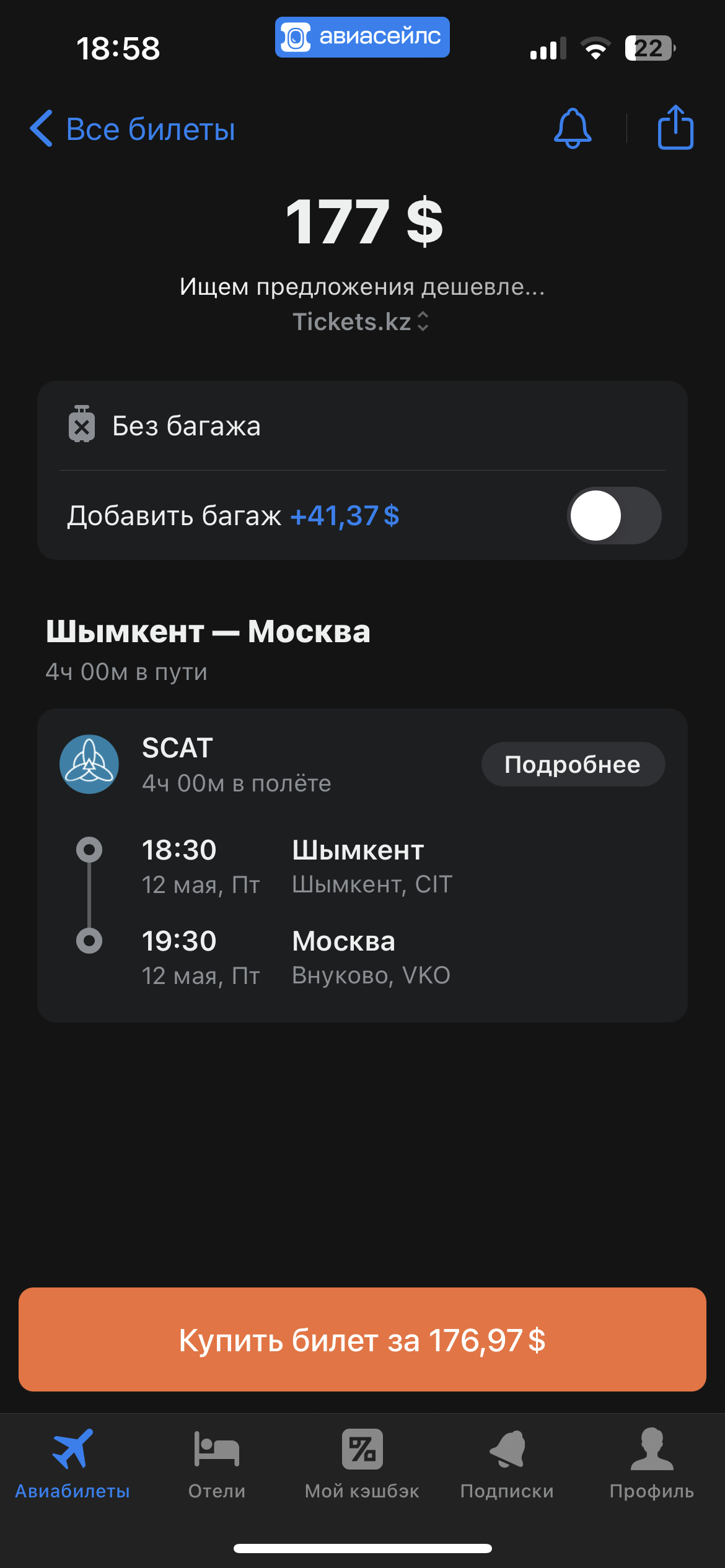Buy the ticket for 176,97 $
Screen dimensions: 725x1568
pos(362,1340)
